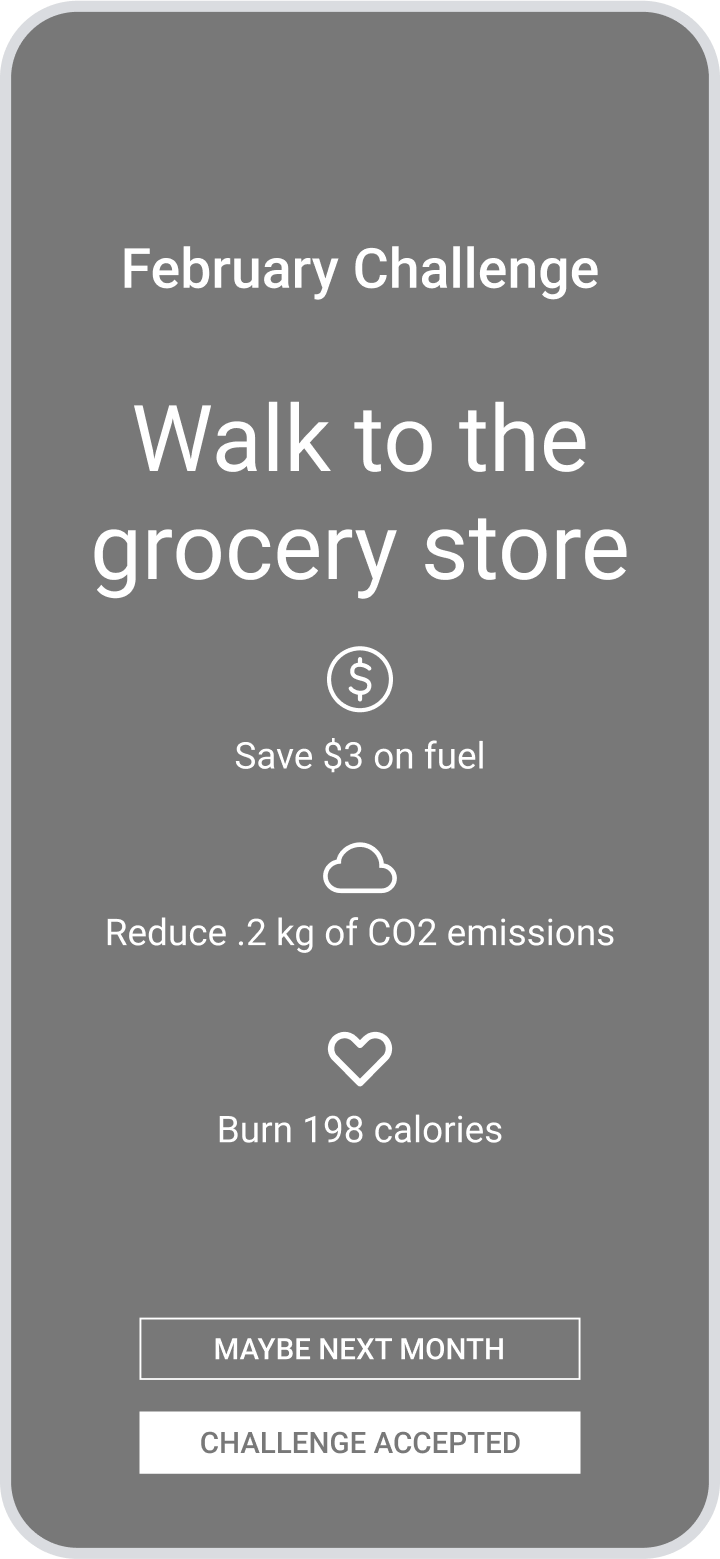The image size is (720, 1559).
Task: Accept the challenge with Challenge Accepted
Action: [360, 1442]
